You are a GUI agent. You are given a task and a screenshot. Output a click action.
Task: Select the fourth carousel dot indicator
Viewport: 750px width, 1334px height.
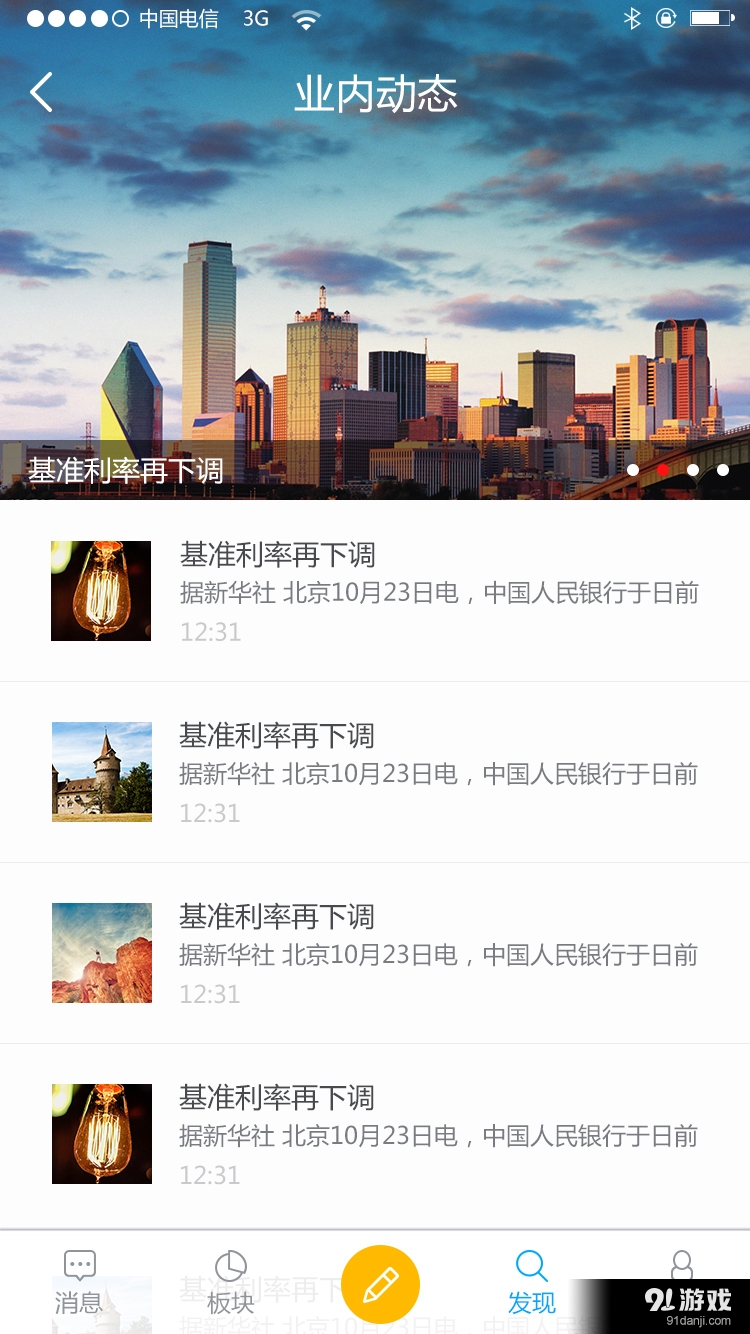pos(722,469)
